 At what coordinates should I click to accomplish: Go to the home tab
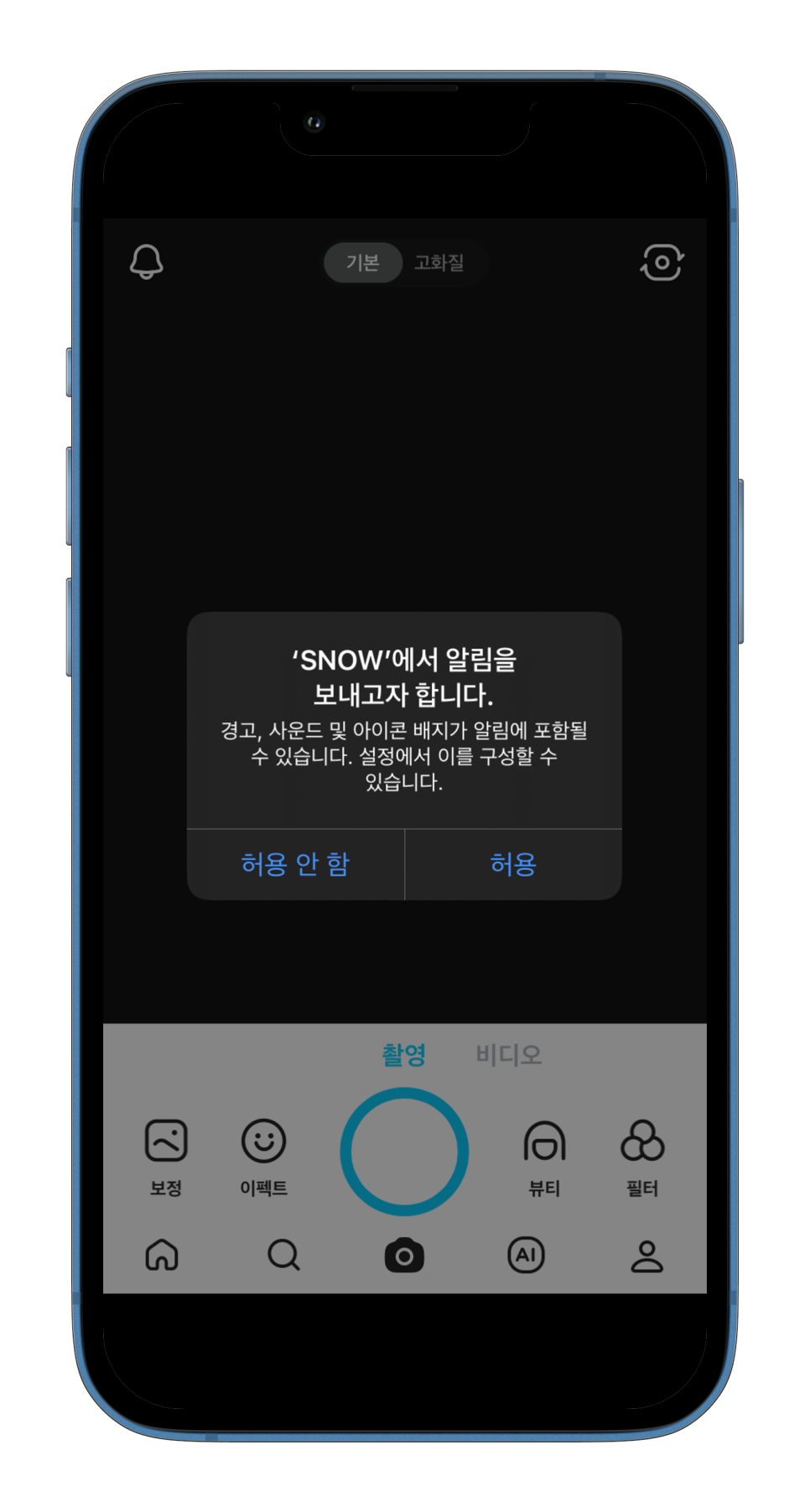[162, 1256]
